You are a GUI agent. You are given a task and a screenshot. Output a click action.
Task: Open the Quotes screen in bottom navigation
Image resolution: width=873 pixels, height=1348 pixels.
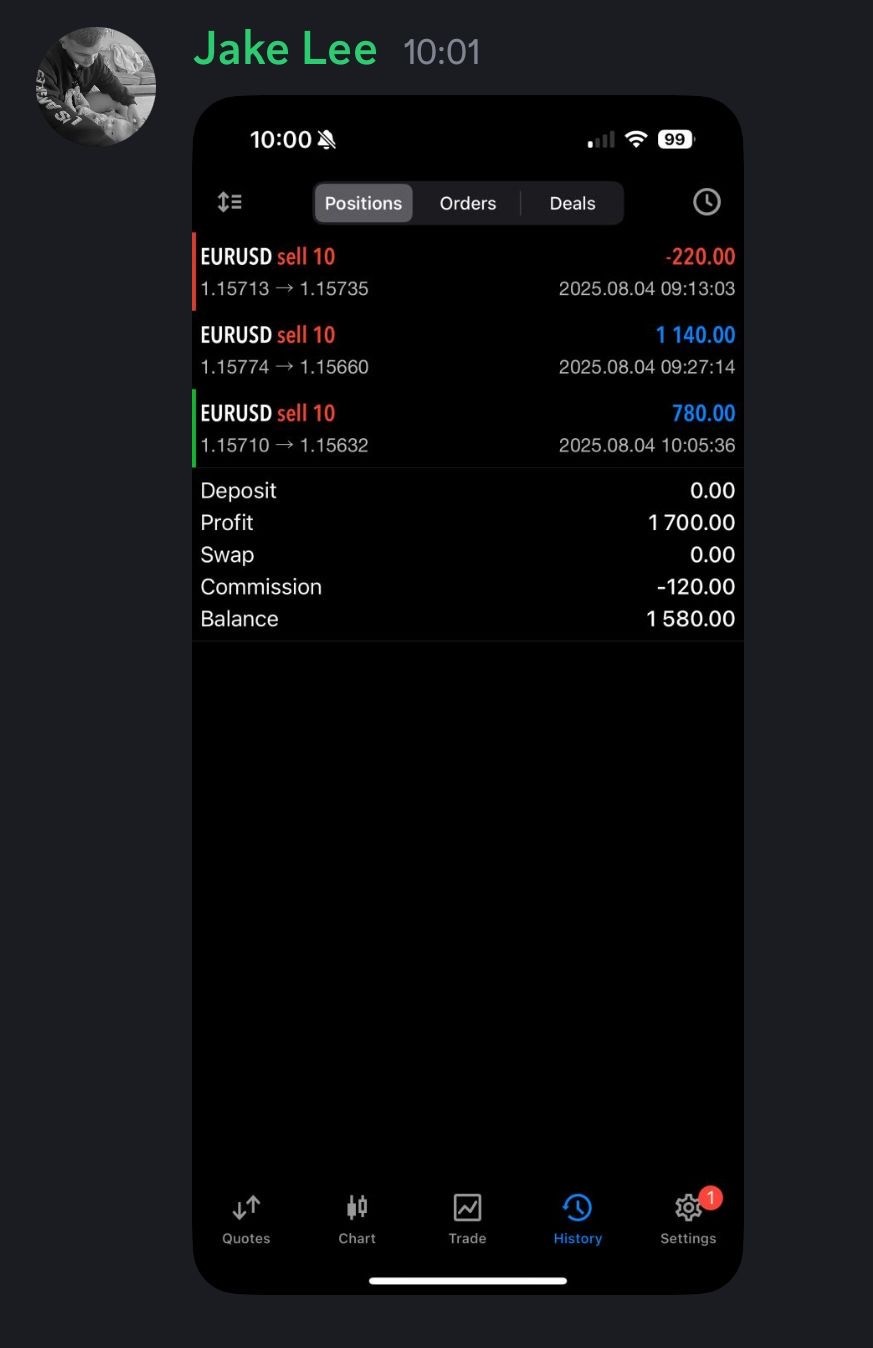[x=246, y=1216]
